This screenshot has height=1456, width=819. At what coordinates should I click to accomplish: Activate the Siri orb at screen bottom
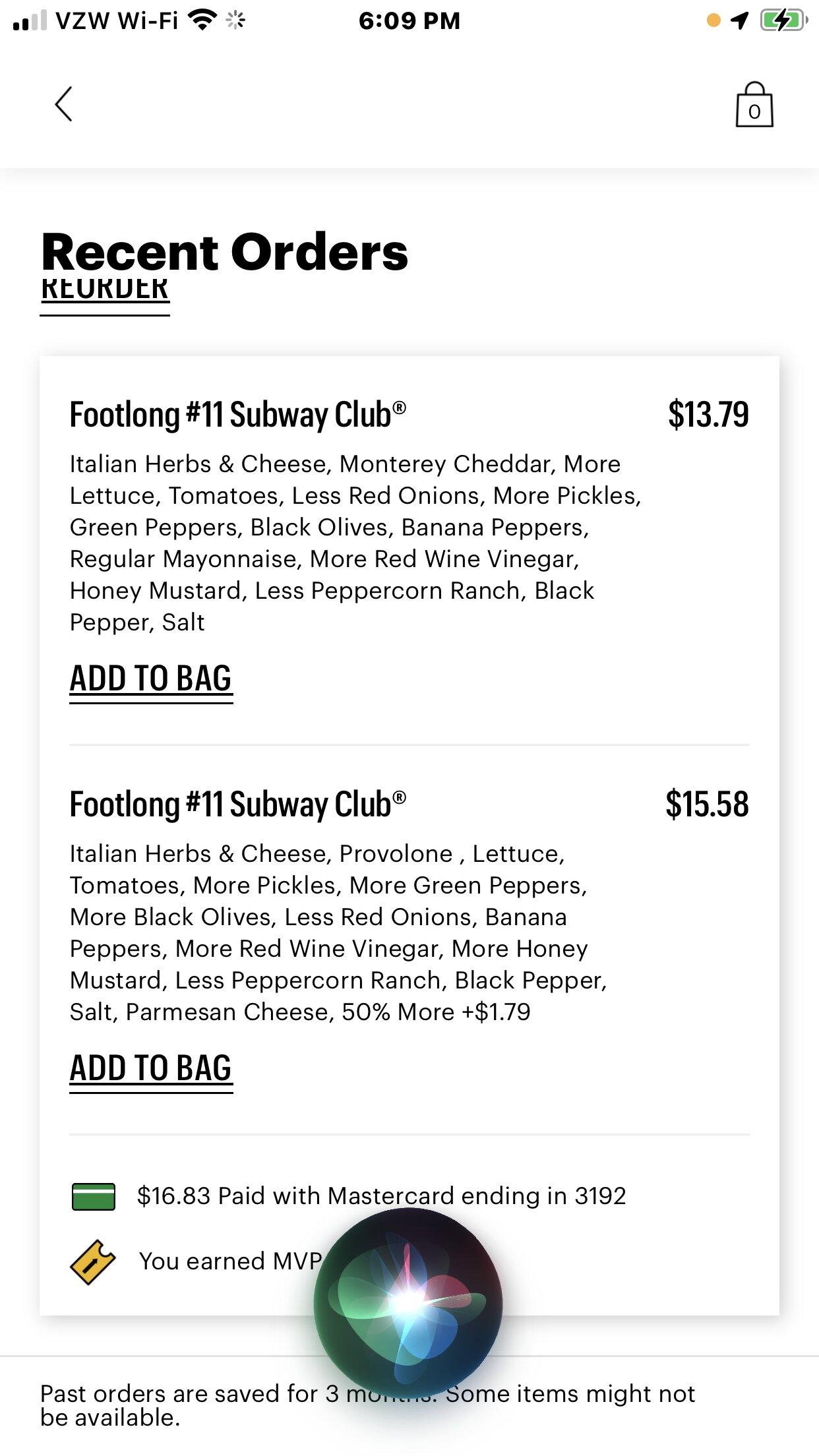click(x=409, y=1296)
